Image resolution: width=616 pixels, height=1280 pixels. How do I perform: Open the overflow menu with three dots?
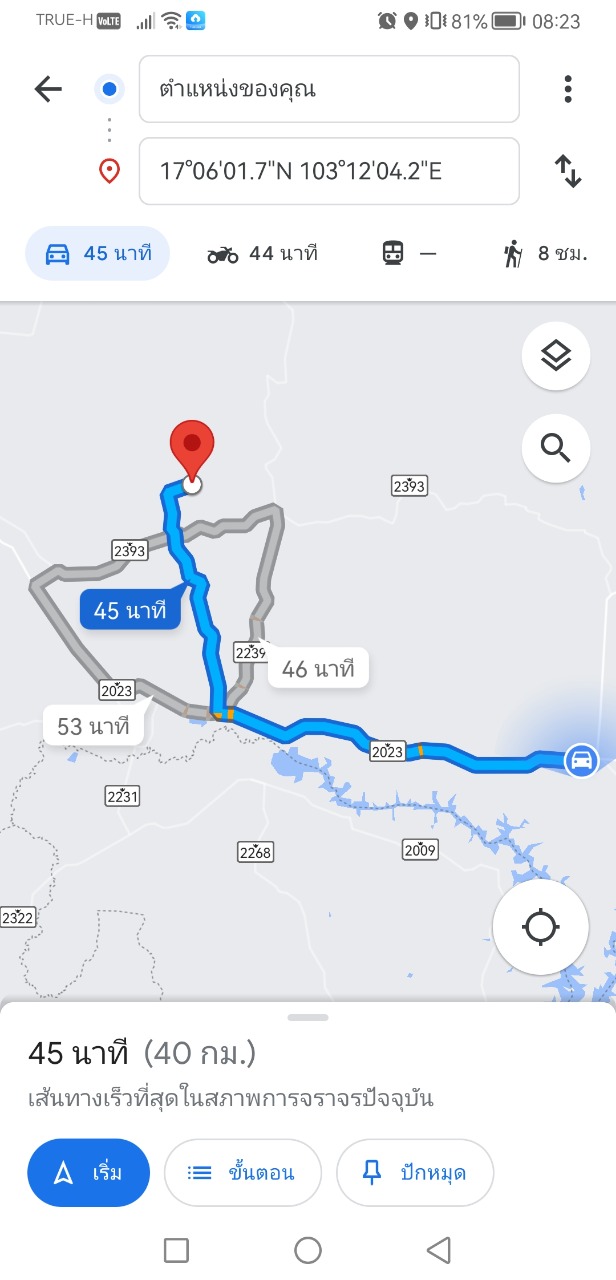pyautogui.click(x=568, y=89)
